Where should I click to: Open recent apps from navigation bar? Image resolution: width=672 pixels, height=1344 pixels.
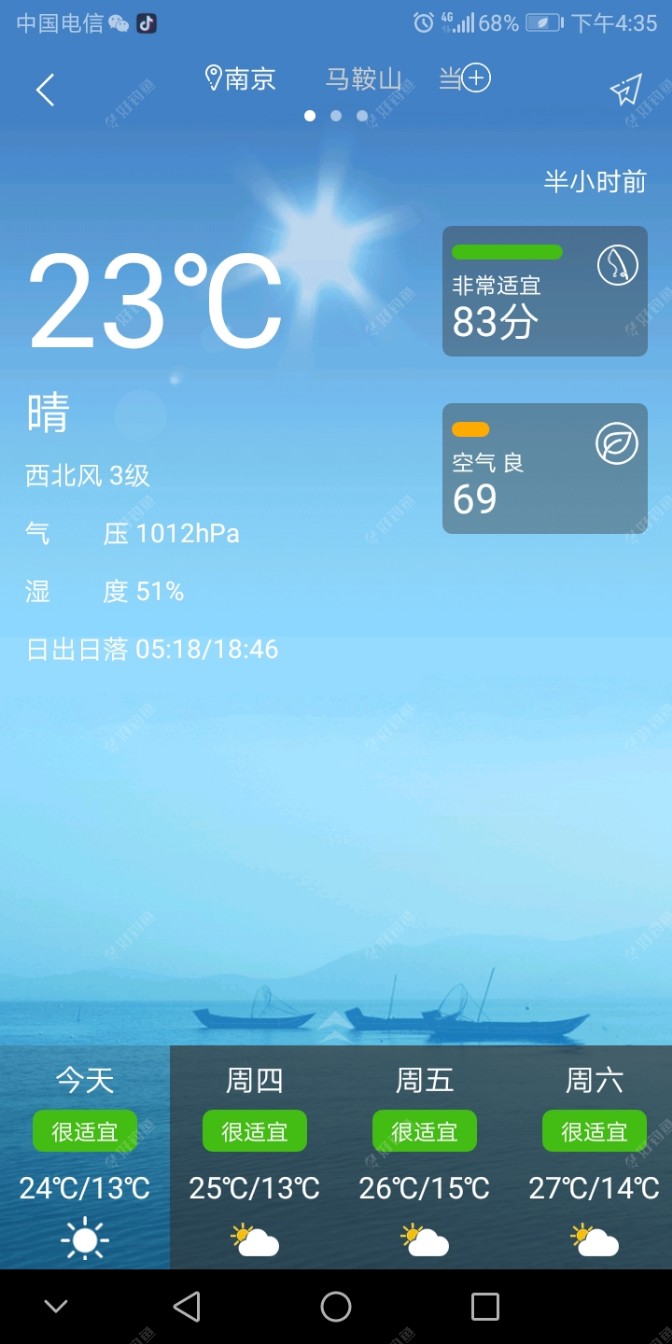click(x=485, y=1306)
